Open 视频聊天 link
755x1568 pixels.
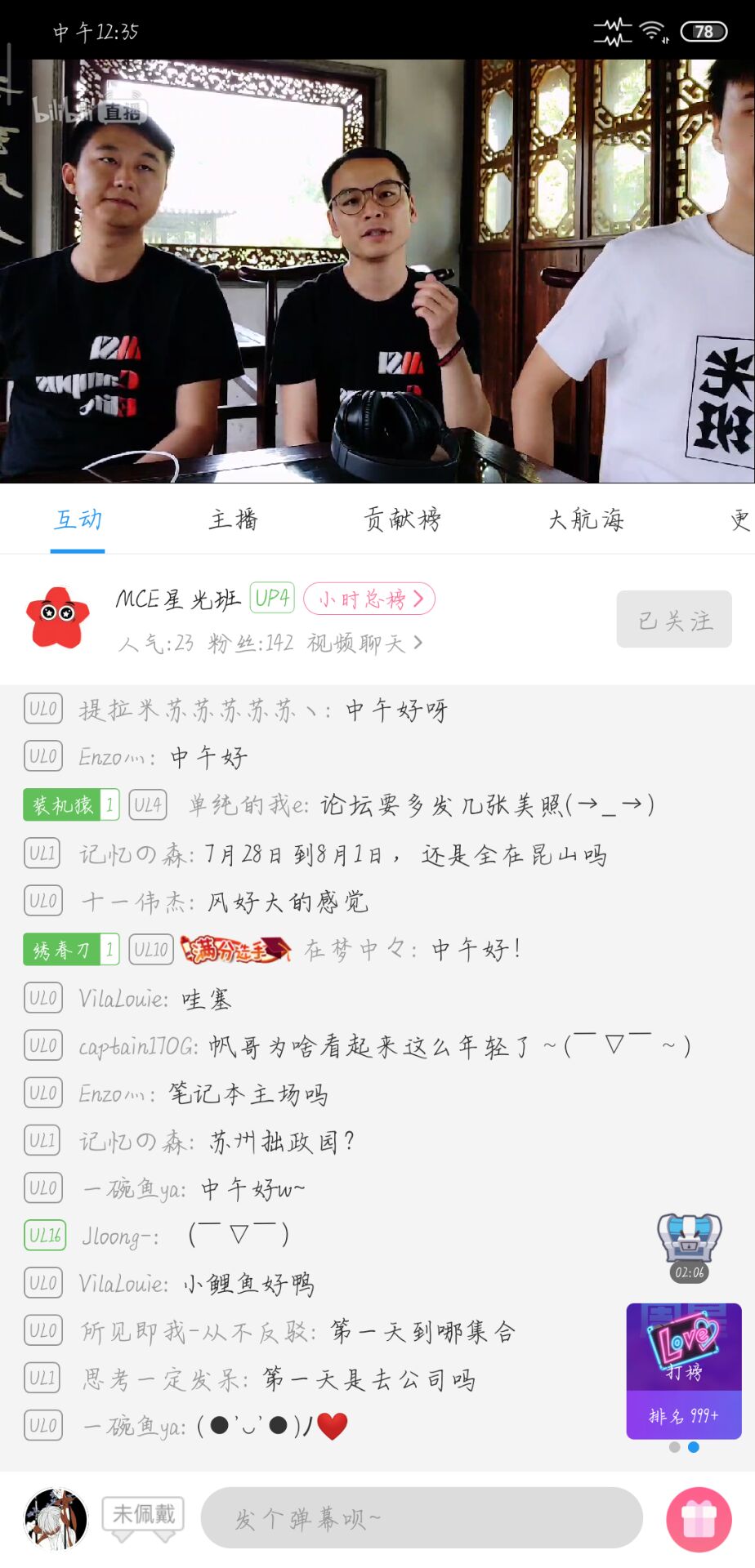click(364, 644)
